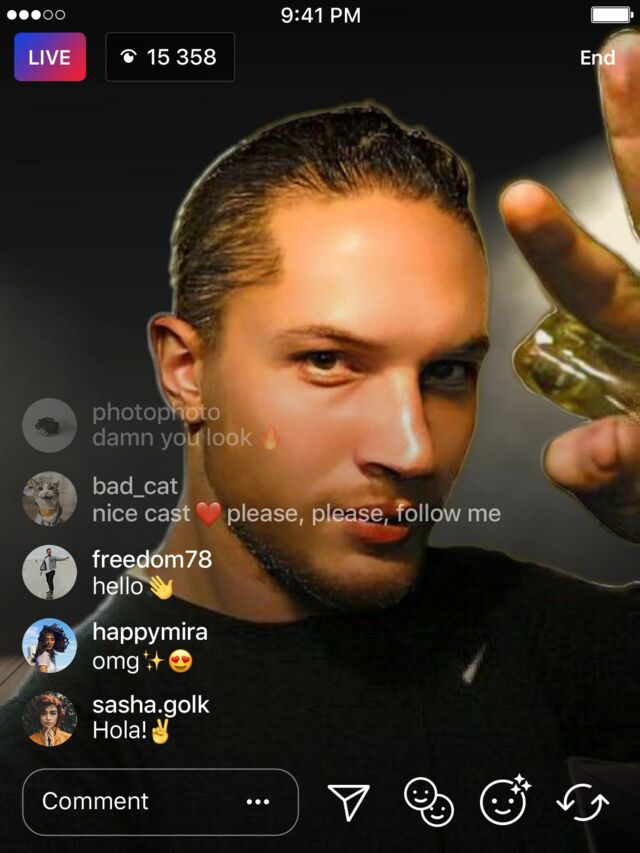Open sasha.golk's profile picture
The image size is (640, 853).
tap(50, 718)
